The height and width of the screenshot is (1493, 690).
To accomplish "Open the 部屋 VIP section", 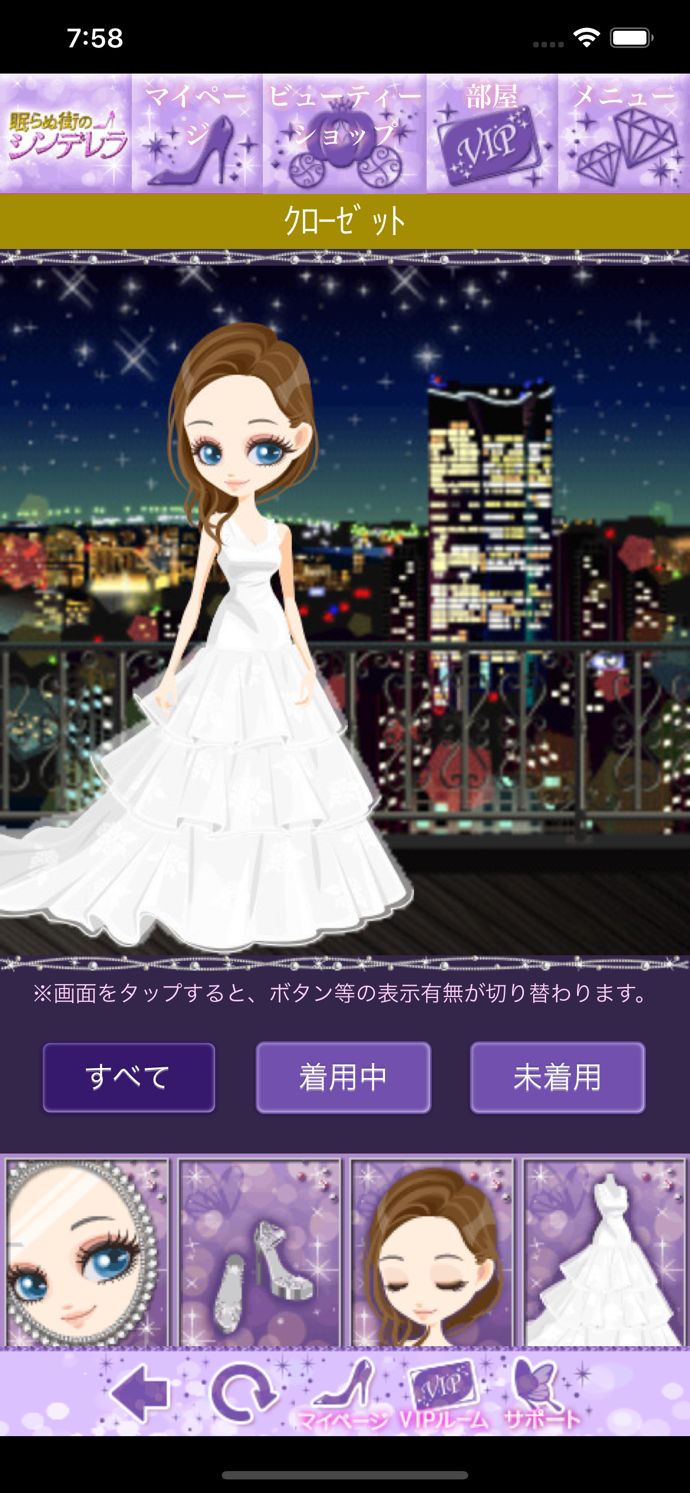I will point(492,133).
